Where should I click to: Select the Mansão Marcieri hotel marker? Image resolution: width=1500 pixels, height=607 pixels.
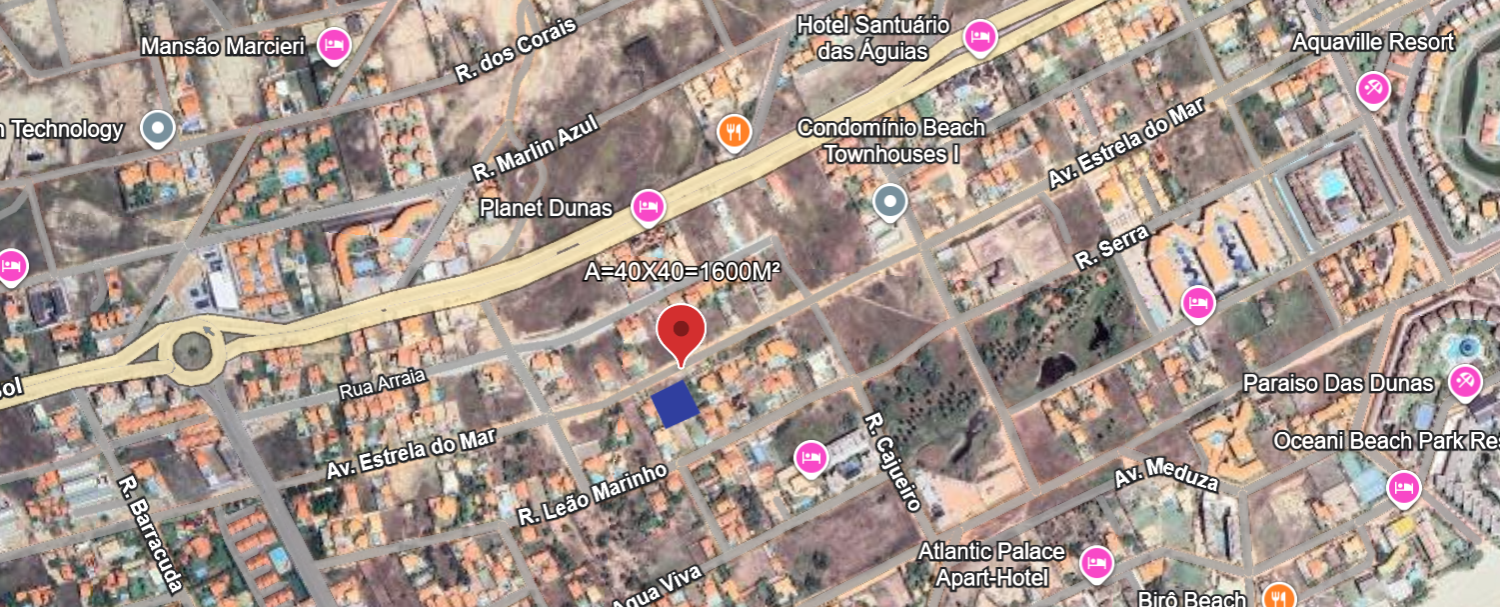[x=333, y=45]
